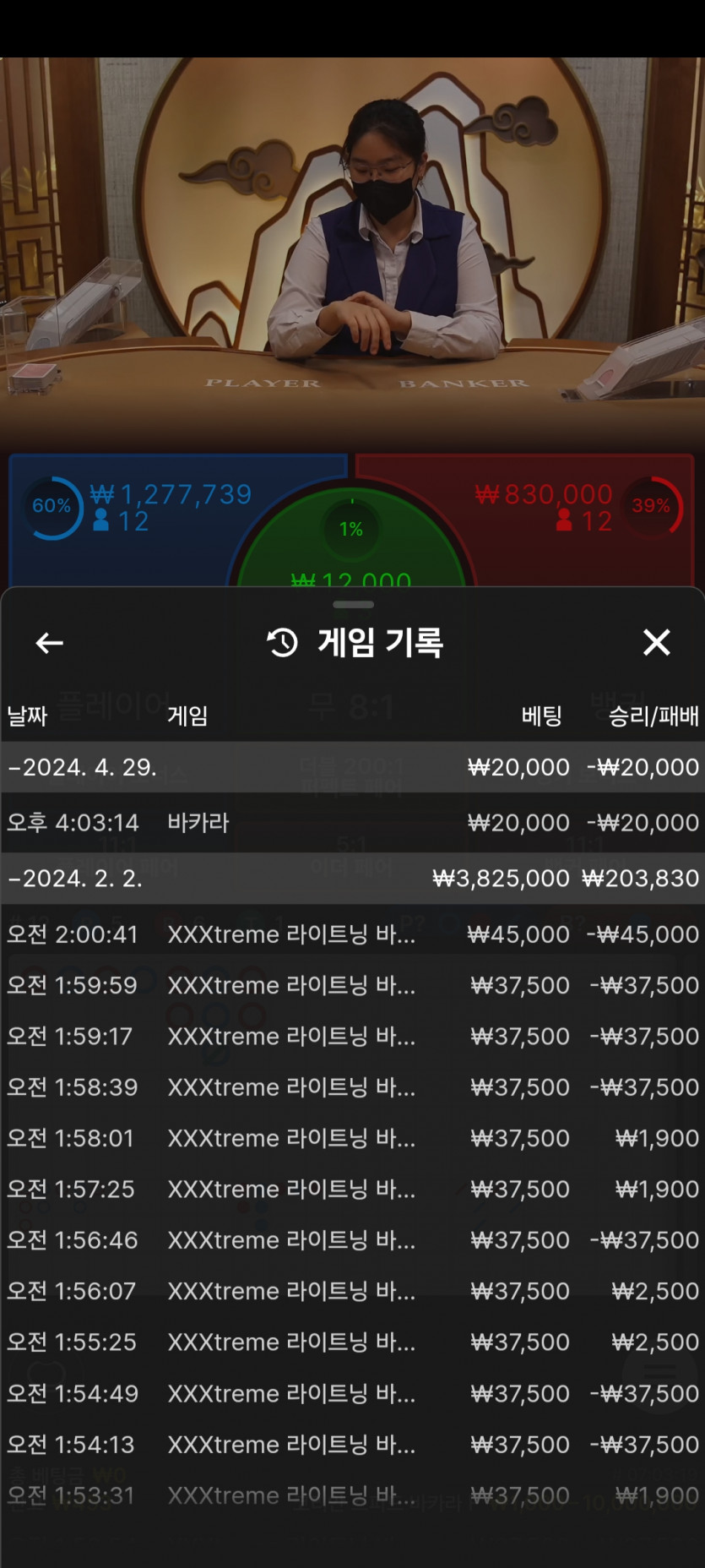This screenshot has height=1568, width=705.
Task: Select the 오전 1:59:17 record
Action: click(352, 1037)
